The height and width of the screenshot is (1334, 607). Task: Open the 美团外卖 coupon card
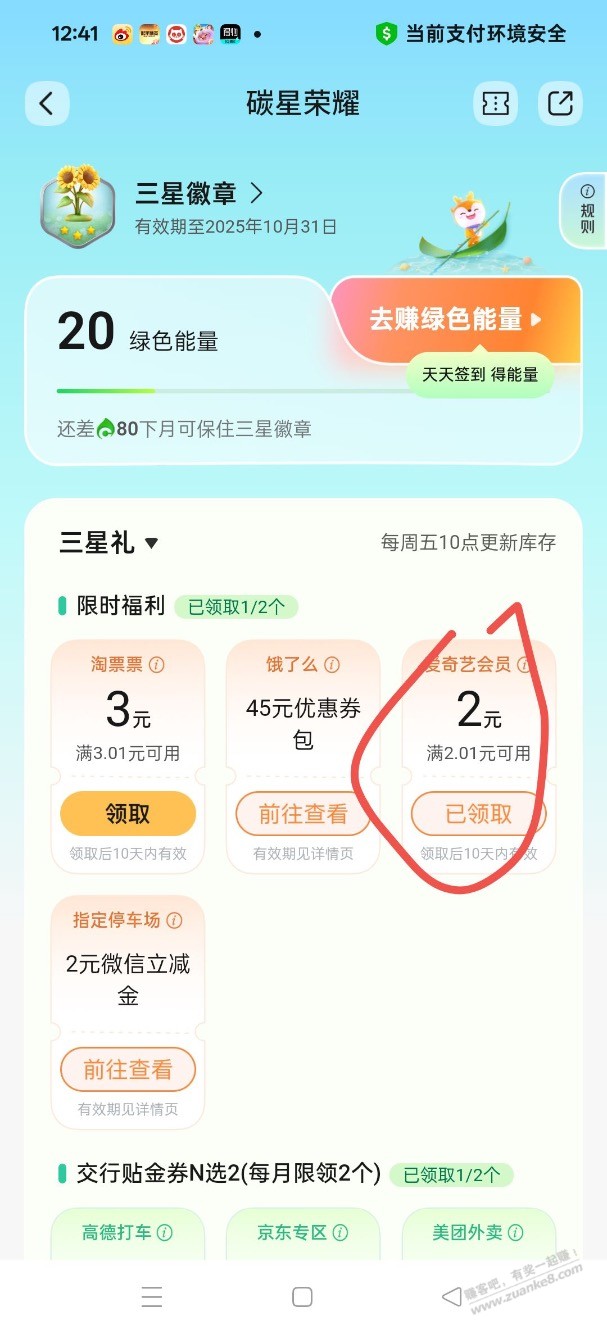coord(478,1233)
